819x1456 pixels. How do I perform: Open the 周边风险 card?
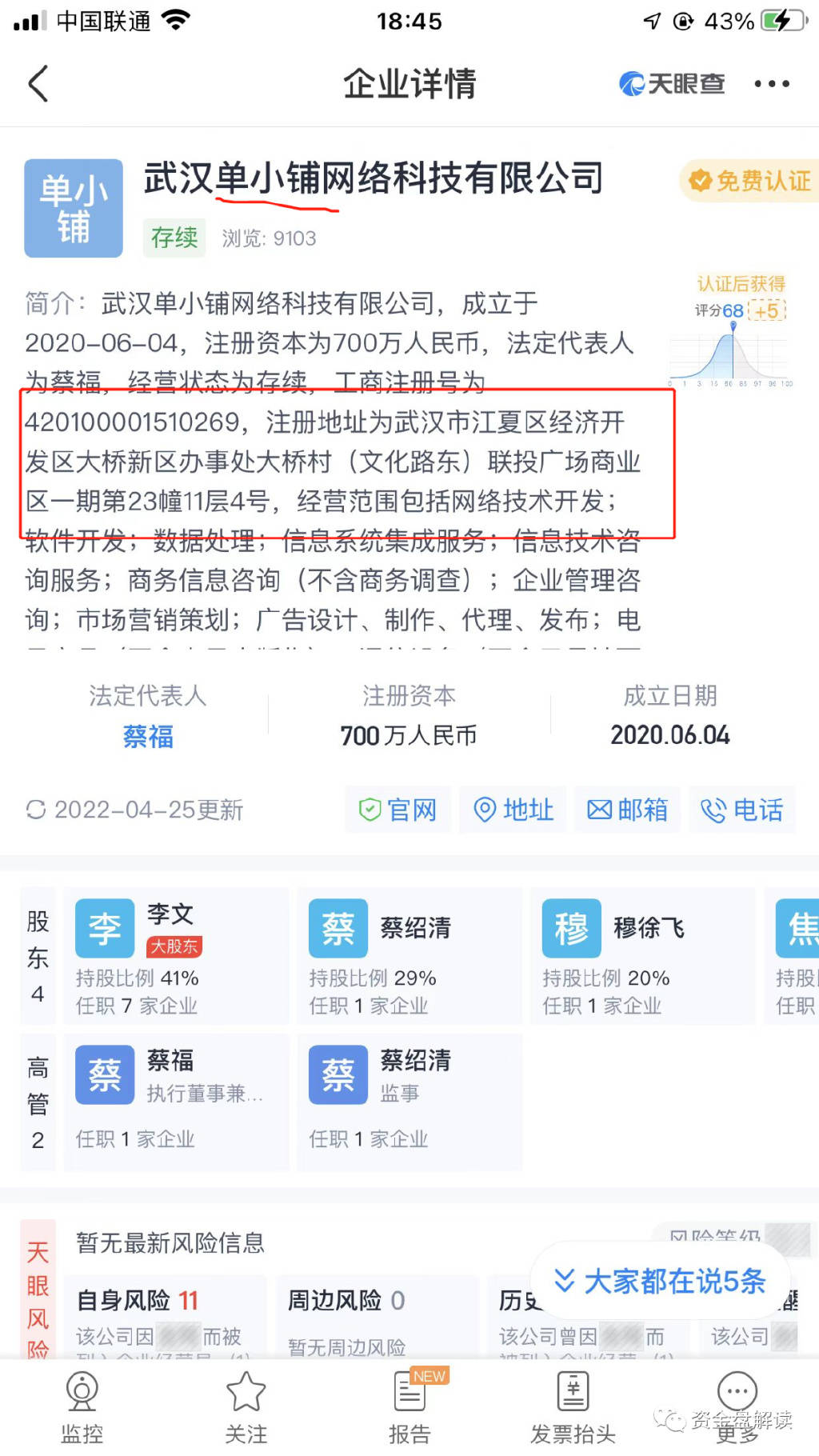[376, 1316]
